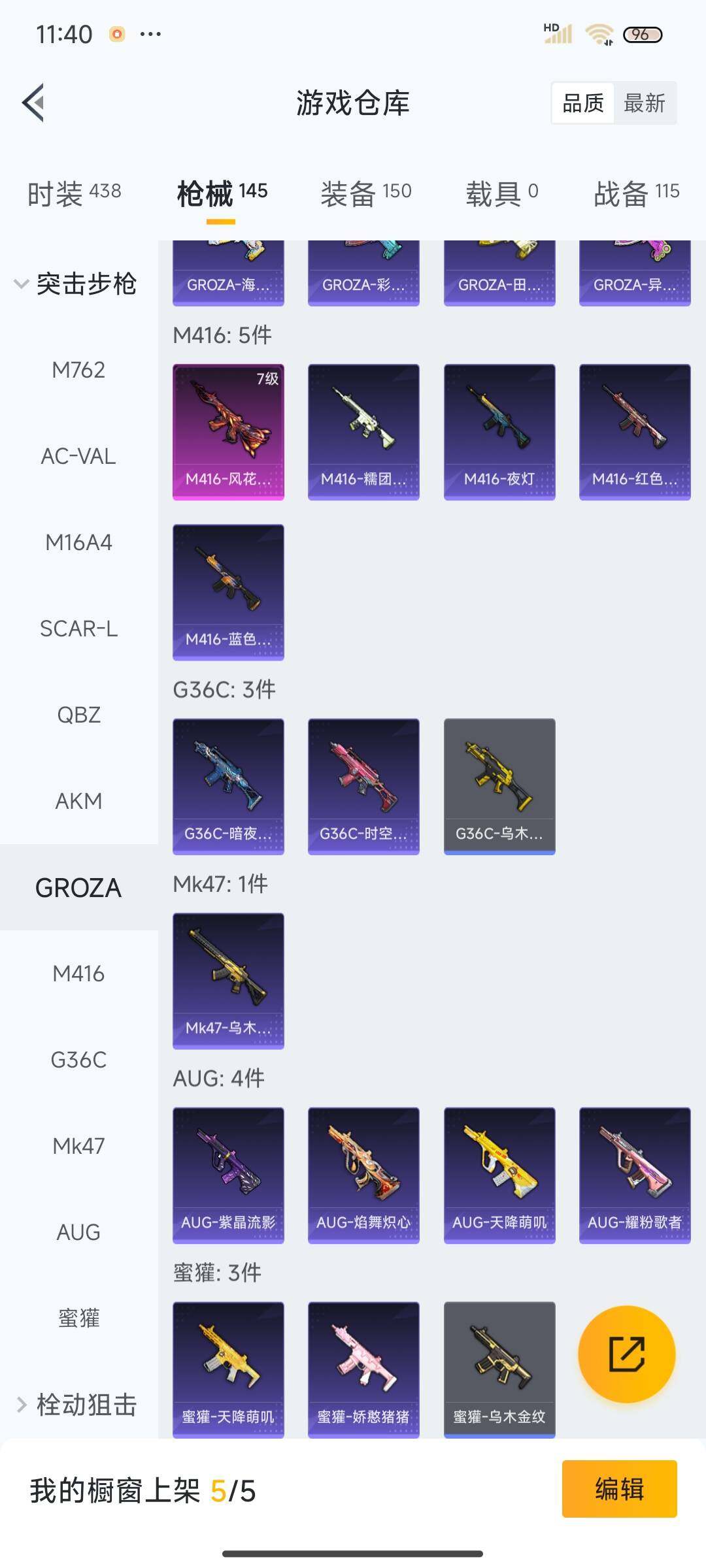The width and height of the screenshot is (706, 1568).
Task: Open the 载具 tab
Action: (501, 193)
